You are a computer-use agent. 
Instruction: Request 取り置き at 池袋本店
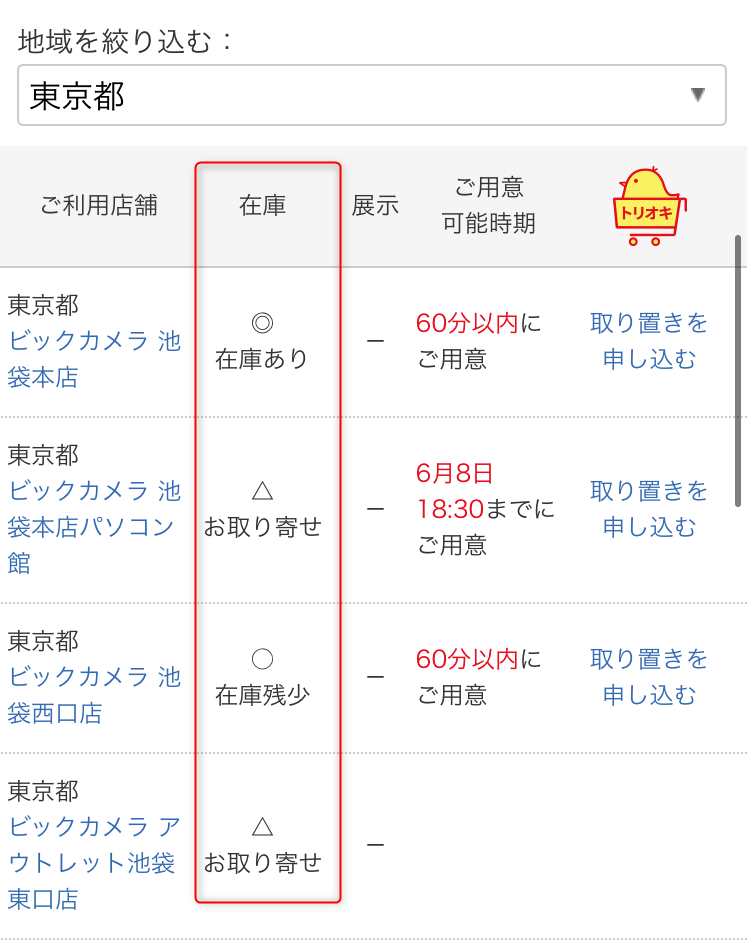coord(649,341)
